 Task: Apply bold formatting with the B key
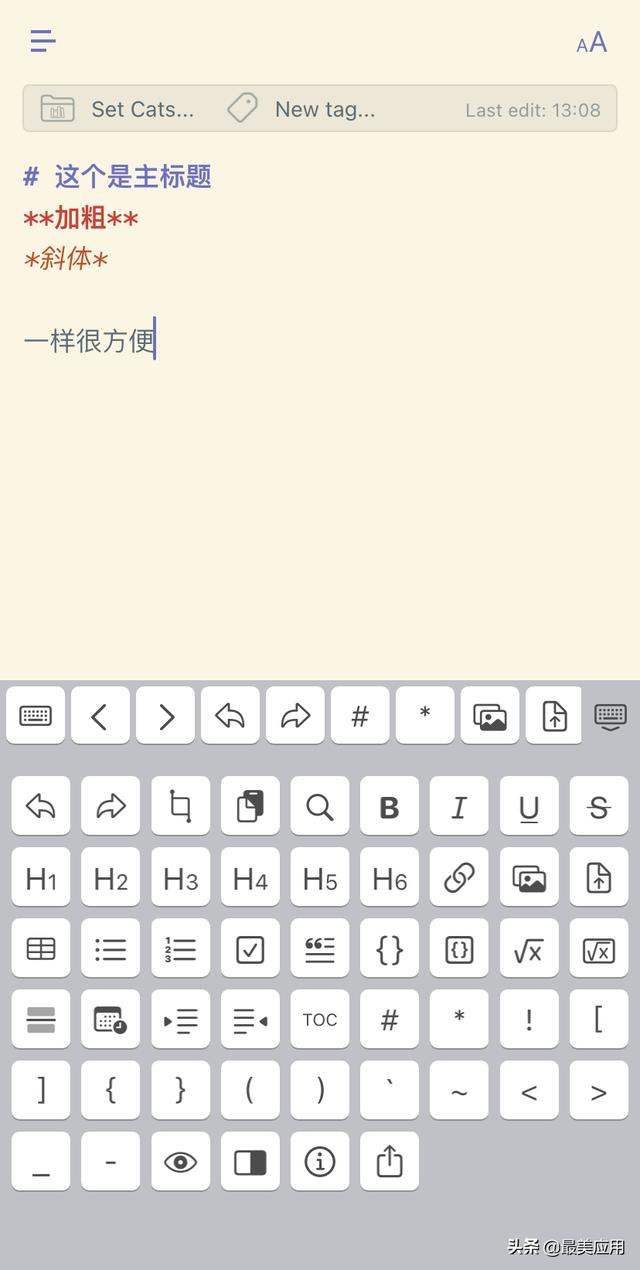(389, 806)
